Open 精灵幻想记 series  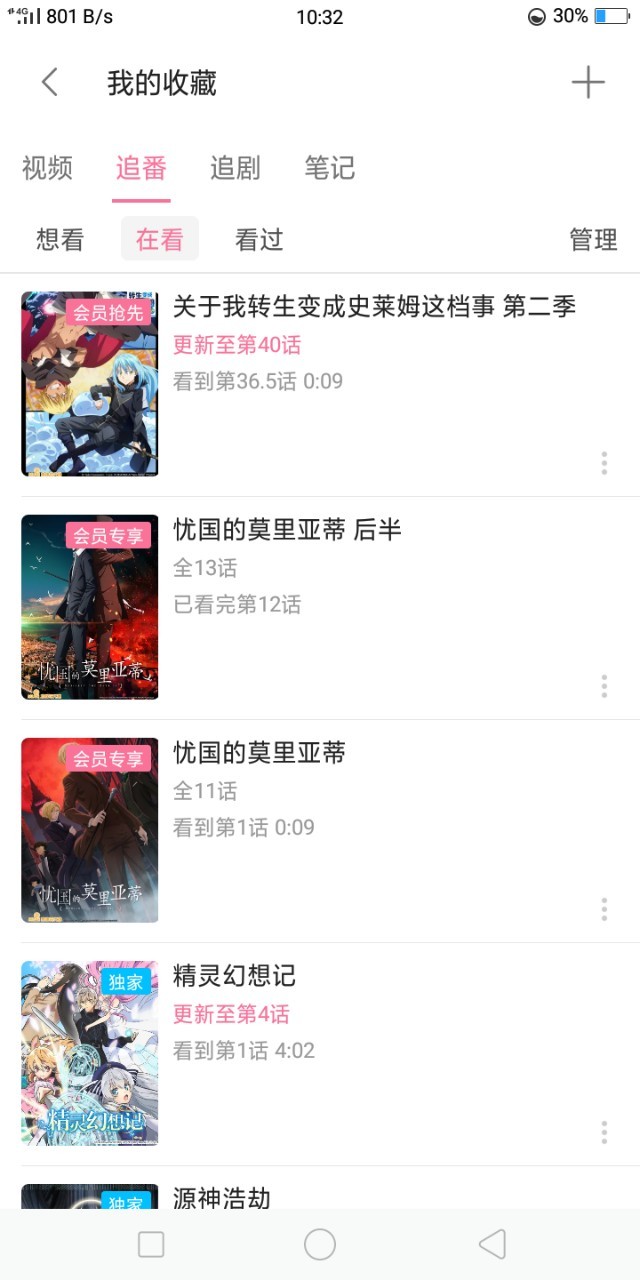(x=234, y=975)
